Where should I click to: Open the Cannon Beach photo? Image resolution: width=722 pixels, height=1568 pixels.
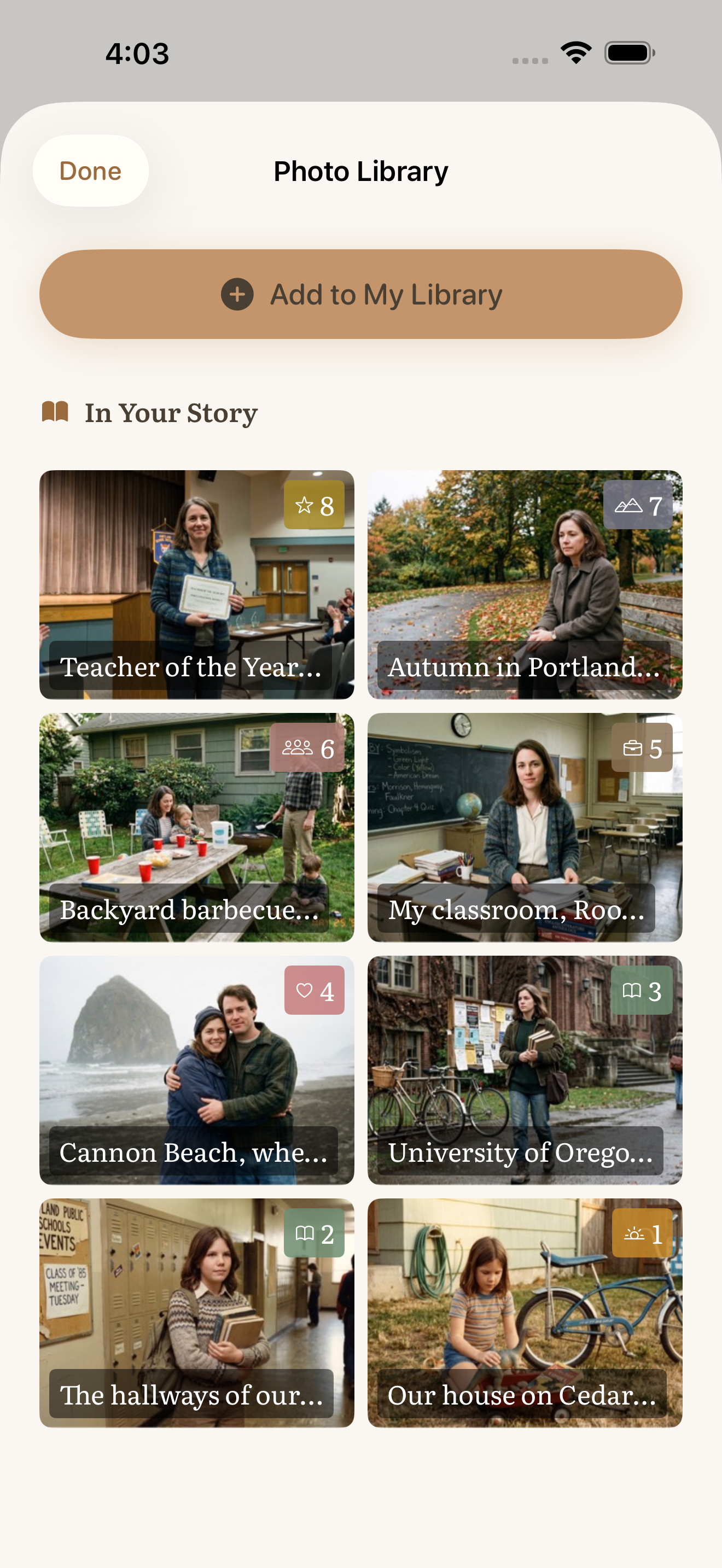tap(196, 1069)
